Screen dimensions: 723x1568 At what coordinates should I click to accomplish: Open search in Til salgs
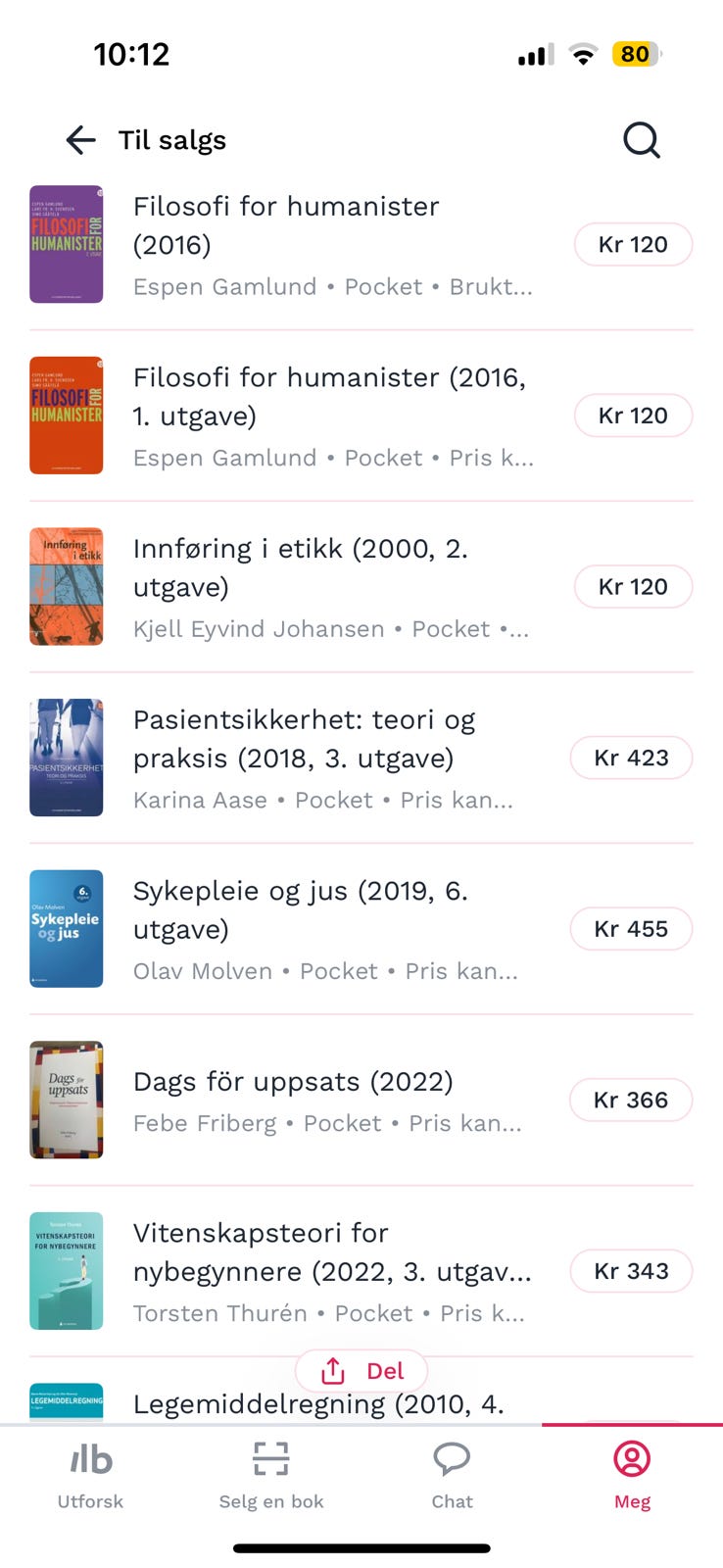pos(642,140)
